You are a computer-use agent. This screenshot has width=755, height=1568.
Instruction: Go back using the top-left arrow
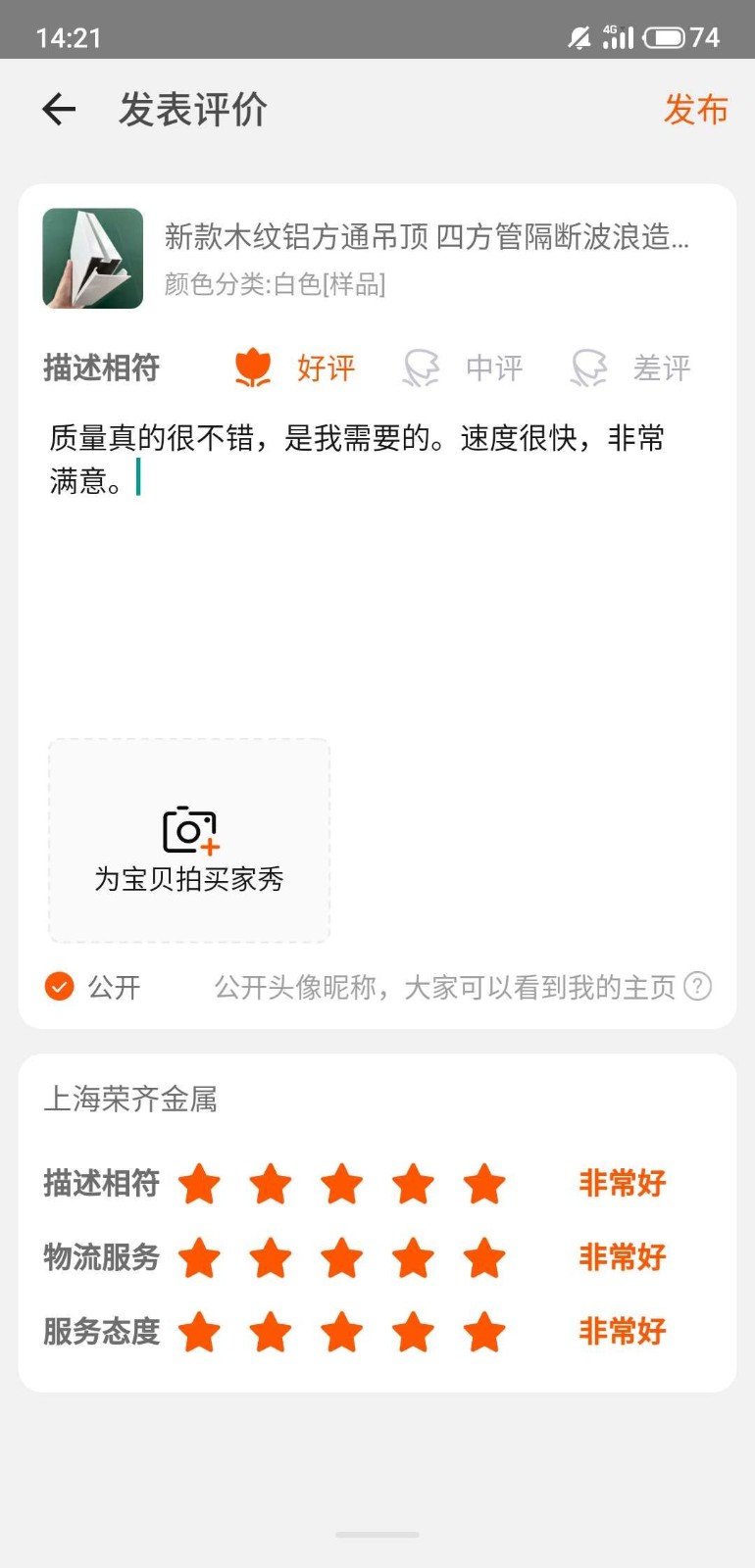(59, 110)
